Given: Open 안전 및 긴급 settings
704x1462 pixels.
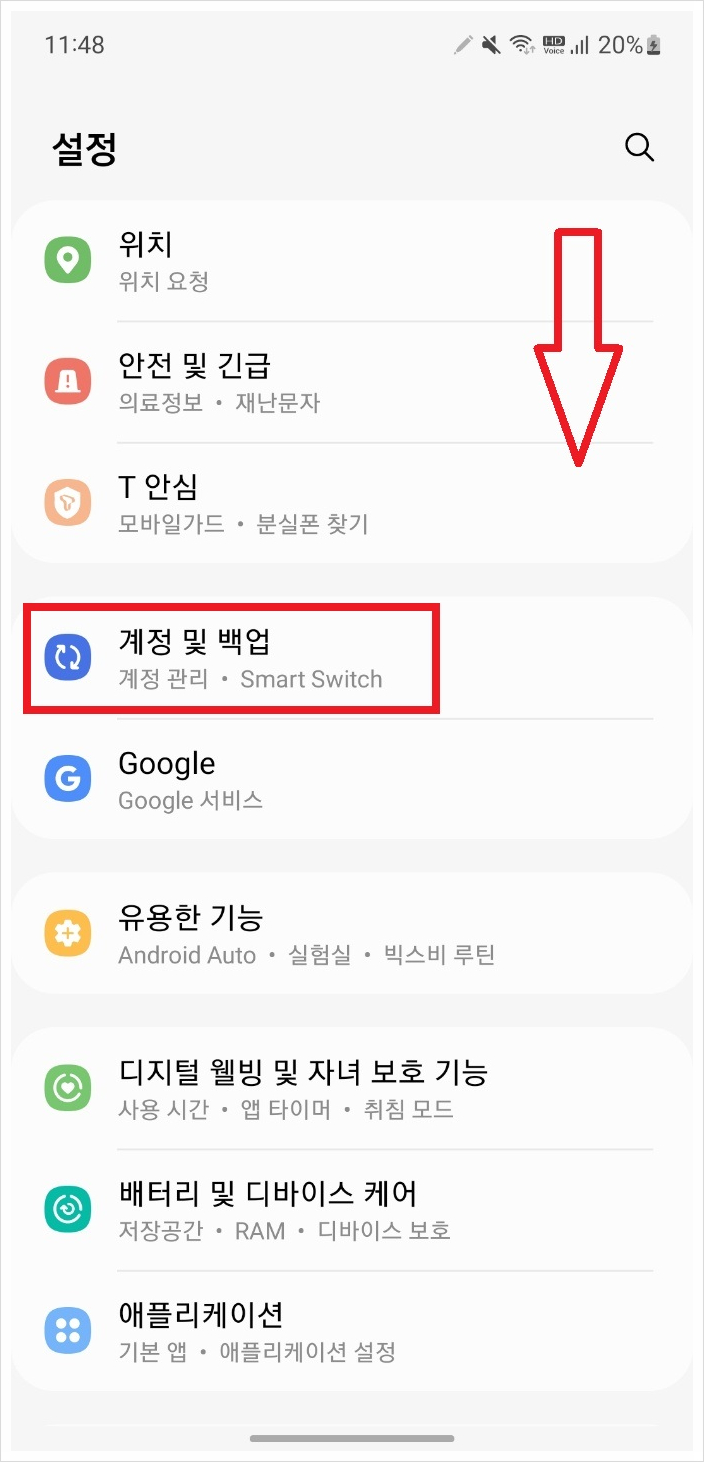Looking at the screenshot, I should 300,382.
